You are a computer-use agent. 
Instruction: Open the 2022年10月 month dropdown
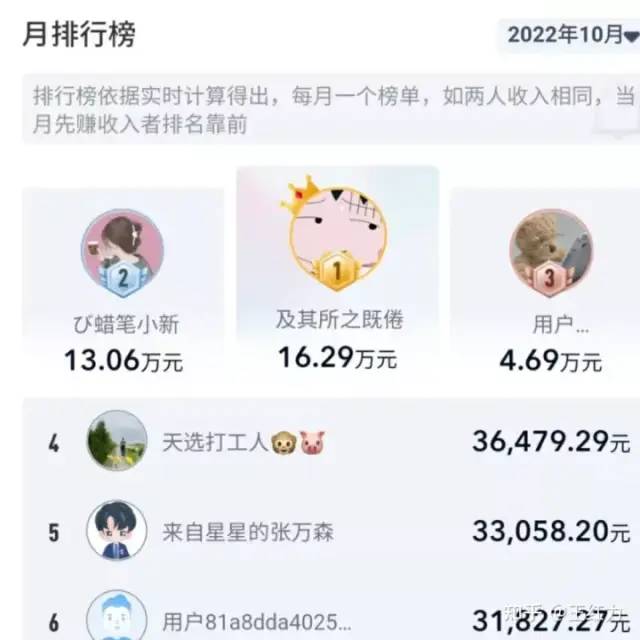tap(572, 35)
